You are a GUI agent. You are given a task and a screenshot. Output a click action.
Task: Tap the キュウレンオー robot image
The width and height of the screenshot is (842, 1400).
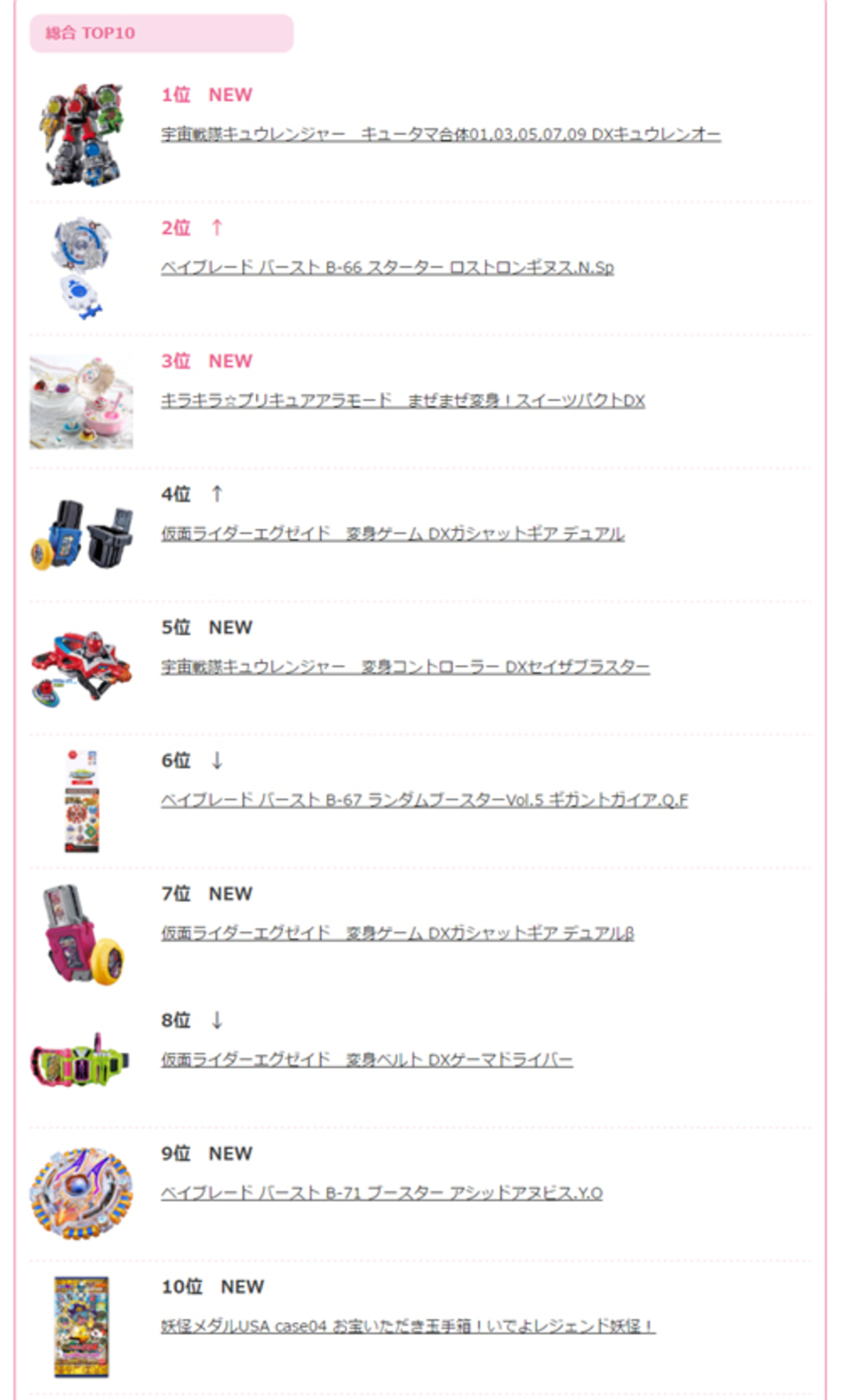pyautogui.click(x=82, y=134)
